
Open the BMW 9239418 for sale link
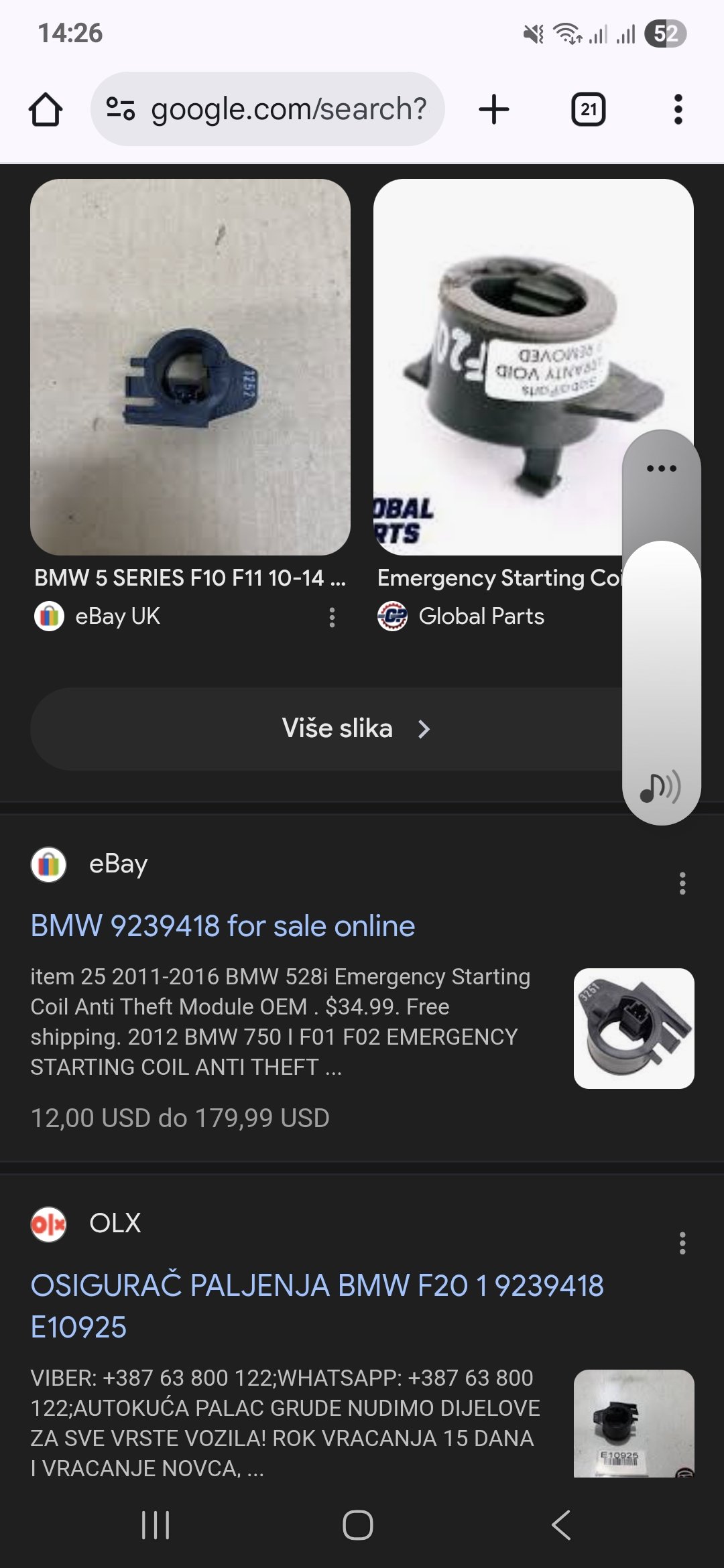223,926
